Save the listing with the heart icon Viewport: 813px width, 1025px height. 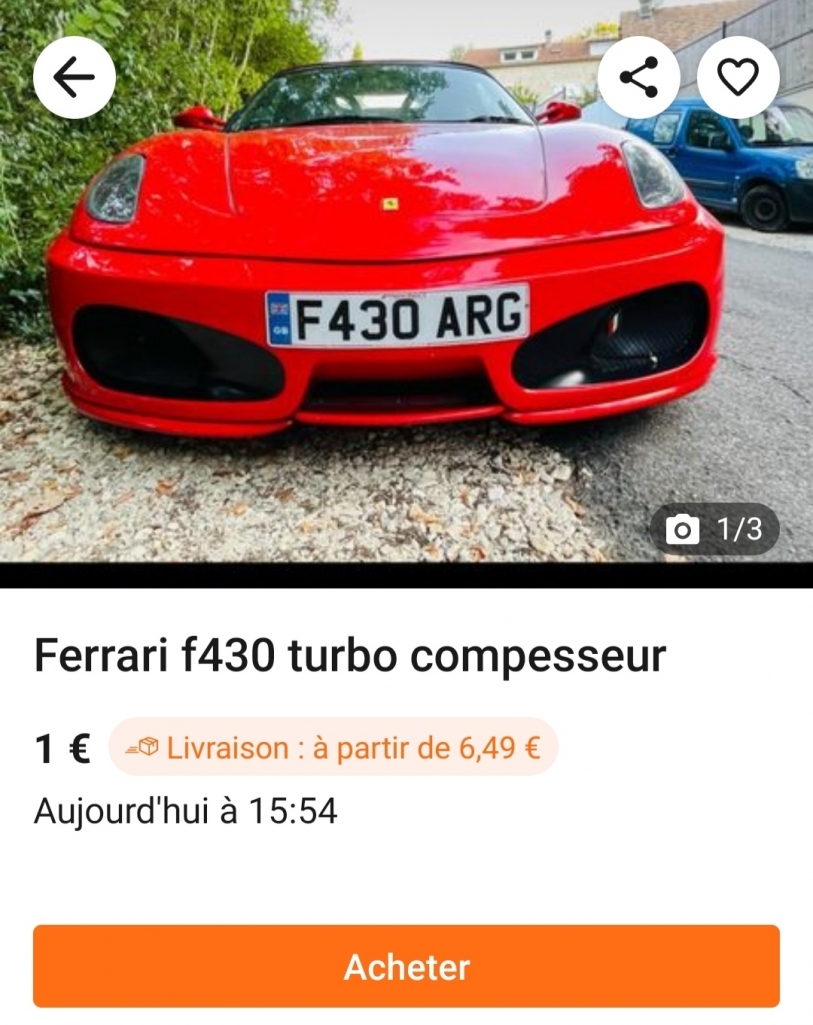click(x=738, y=77)
